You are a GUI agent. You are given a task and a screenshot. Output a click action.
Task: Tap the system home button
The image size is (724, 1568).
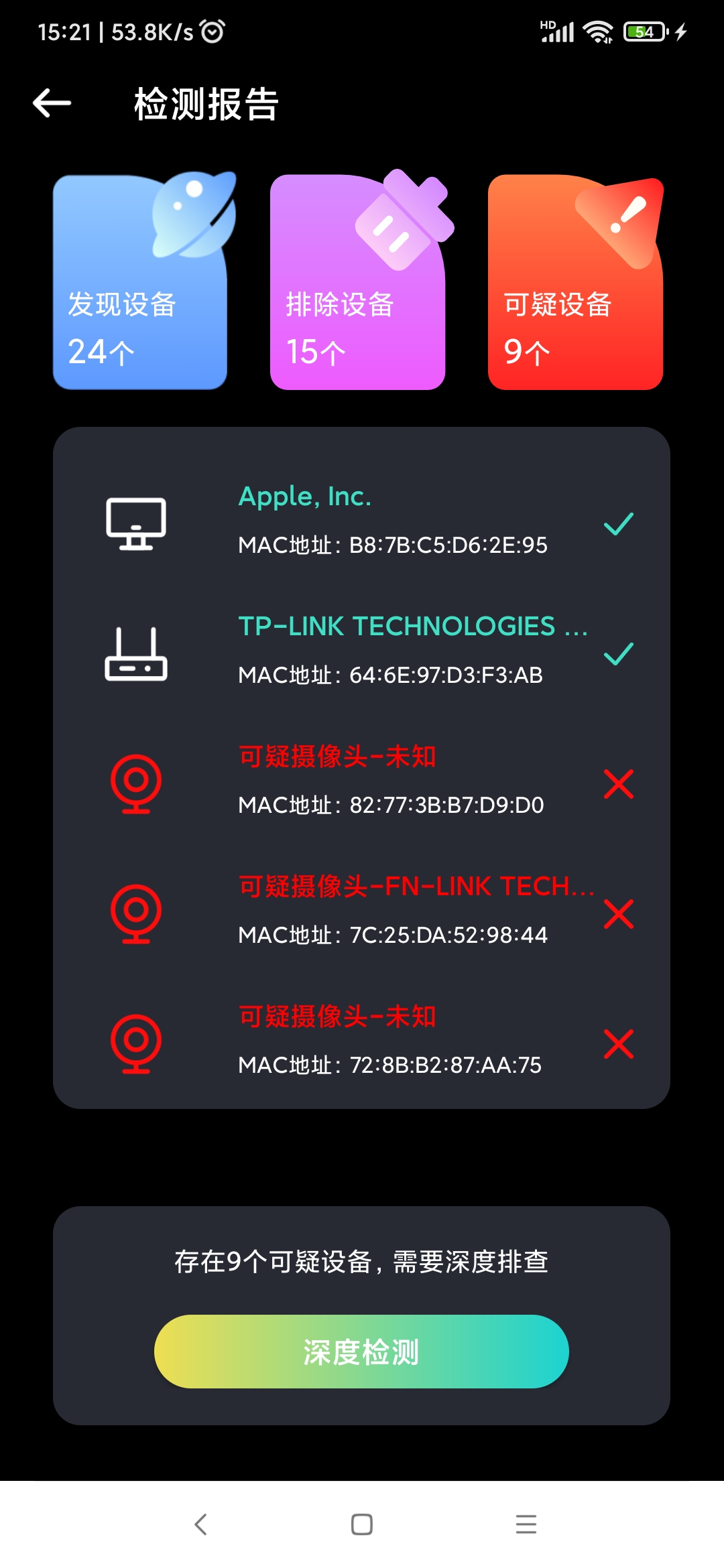click(x=362, y=1524)
